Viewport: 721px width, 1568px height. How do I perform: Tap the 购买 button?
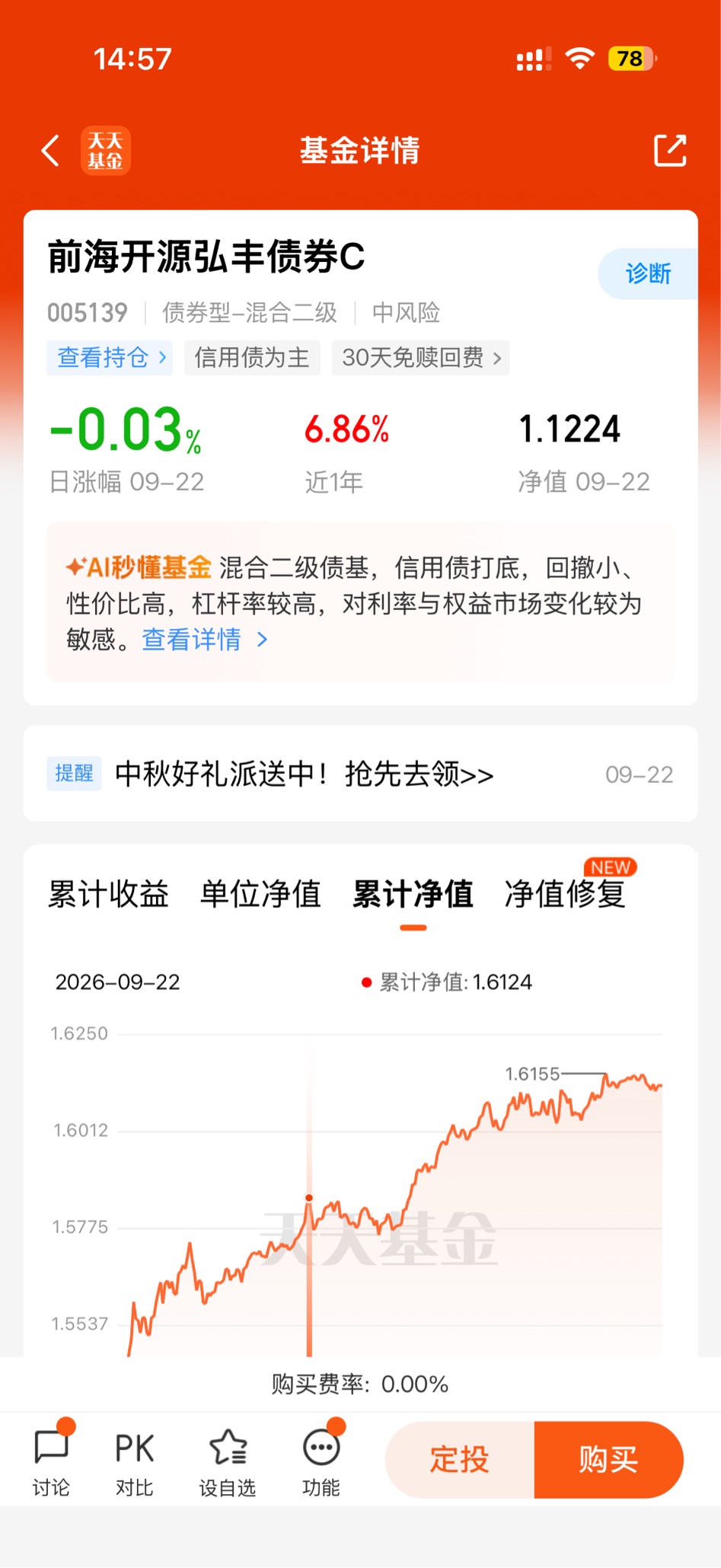[x=608, y=1460]
